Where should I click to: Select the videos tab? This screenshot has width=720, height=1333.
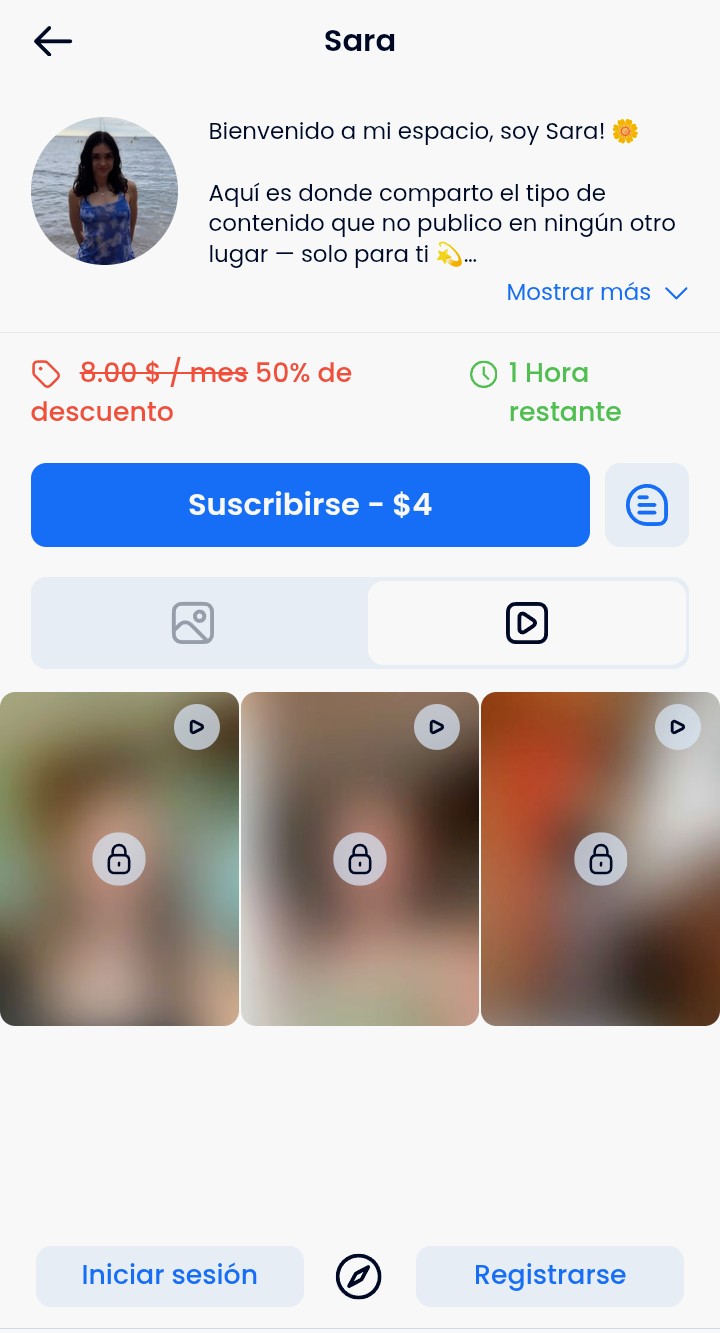(527, 623)
